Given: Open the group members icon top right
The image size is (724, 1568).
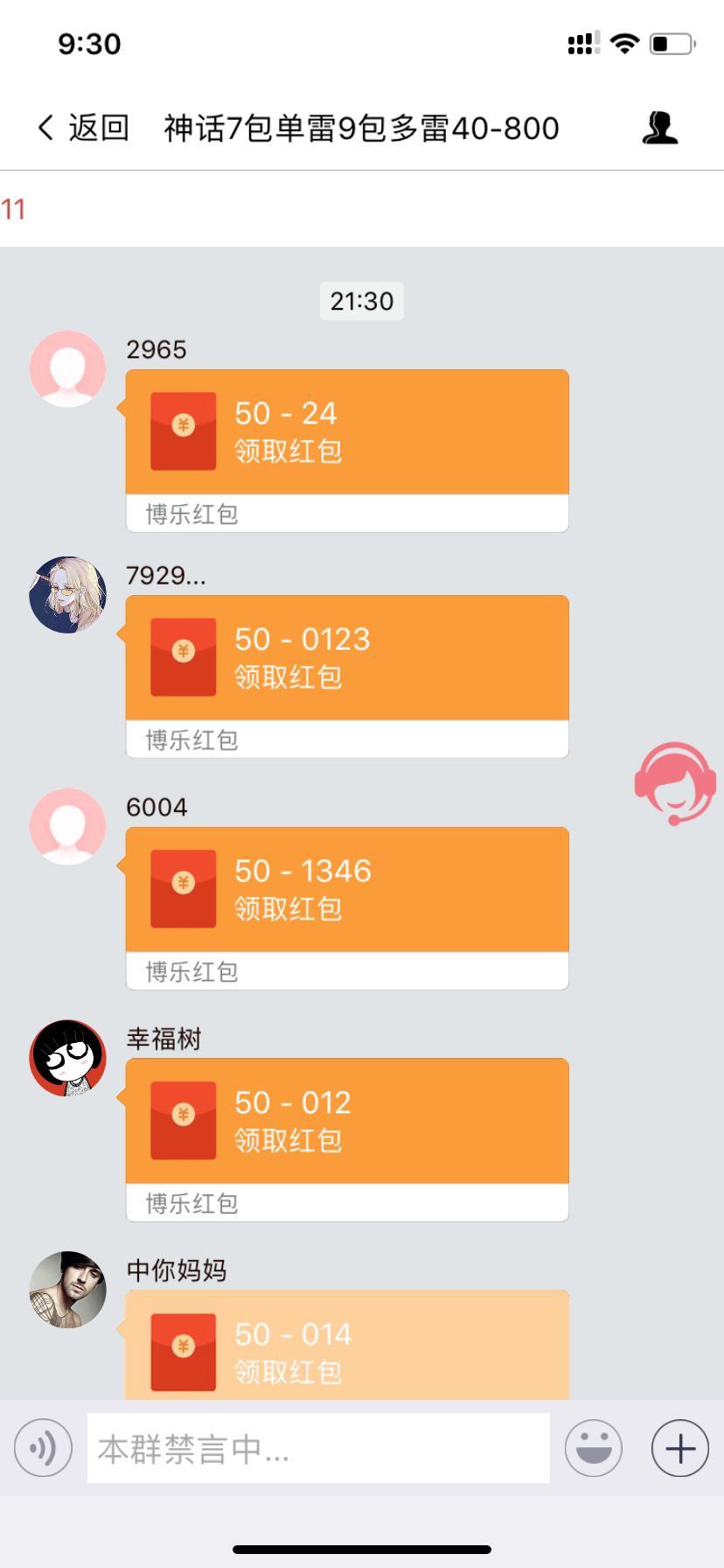Looking at the screenshot, I should (x=661, y=129).
